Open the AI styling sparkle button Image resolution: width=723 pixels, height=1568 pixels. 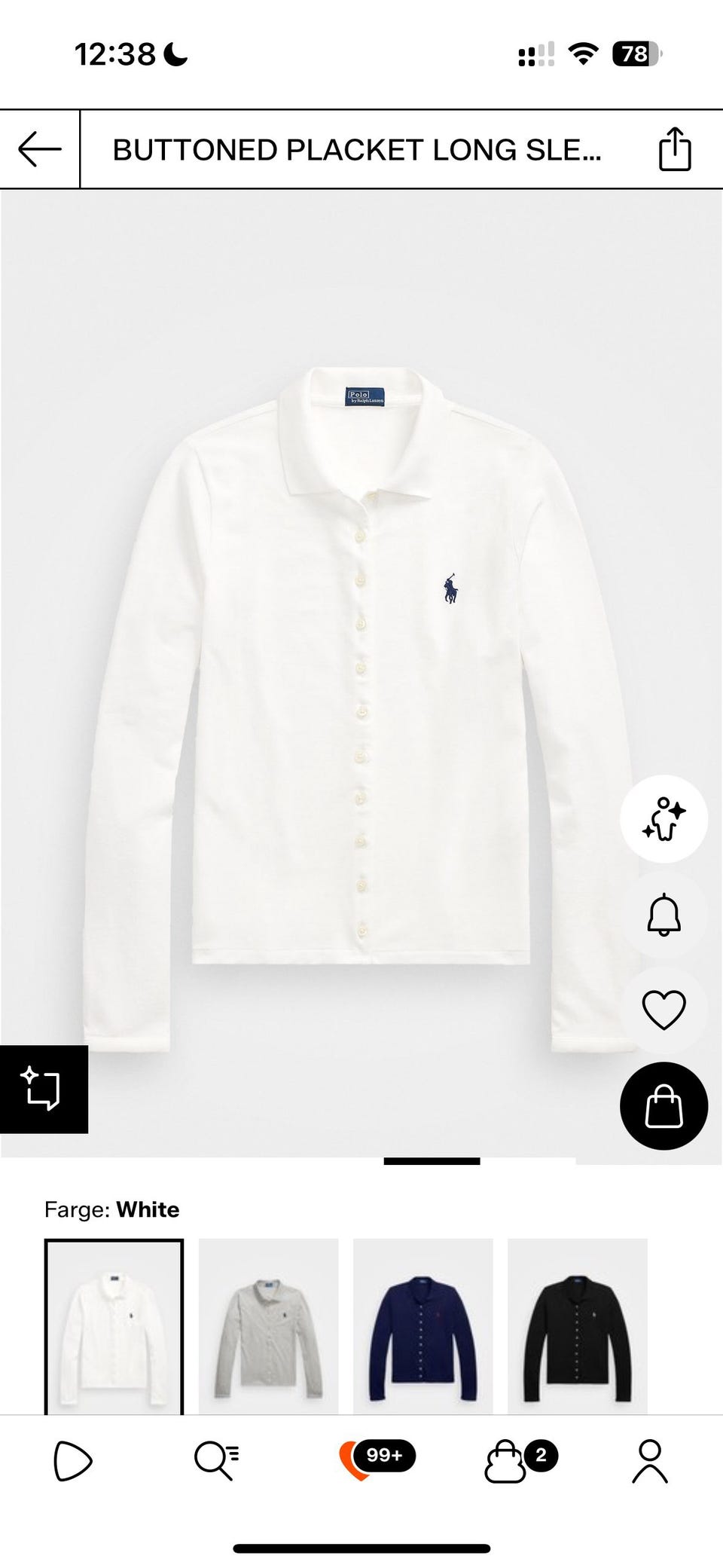pyautogui.click(x=664, y=818)
